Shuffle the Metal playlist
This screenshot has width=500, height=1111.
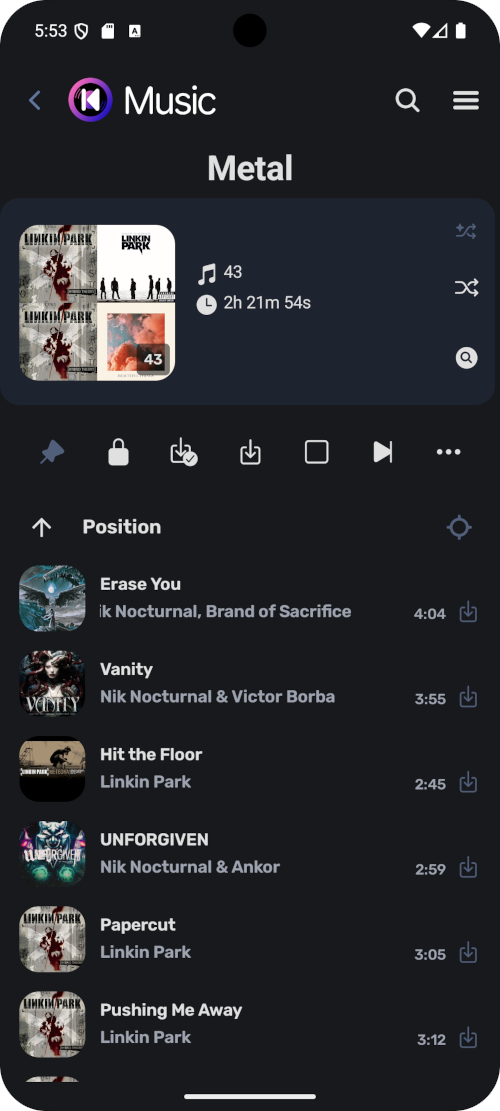pyautogui.click(x=466, y=288)
